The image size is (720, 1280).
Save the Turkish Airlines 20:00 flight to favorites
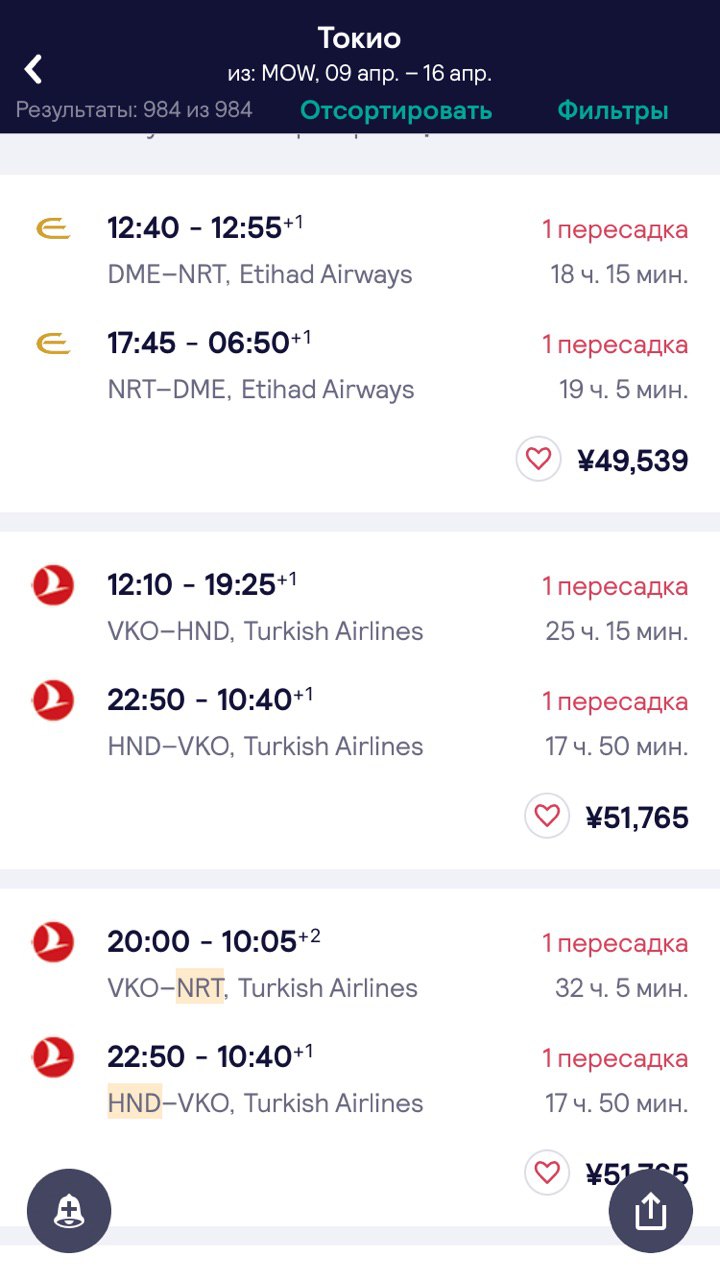pos(546,1173)
